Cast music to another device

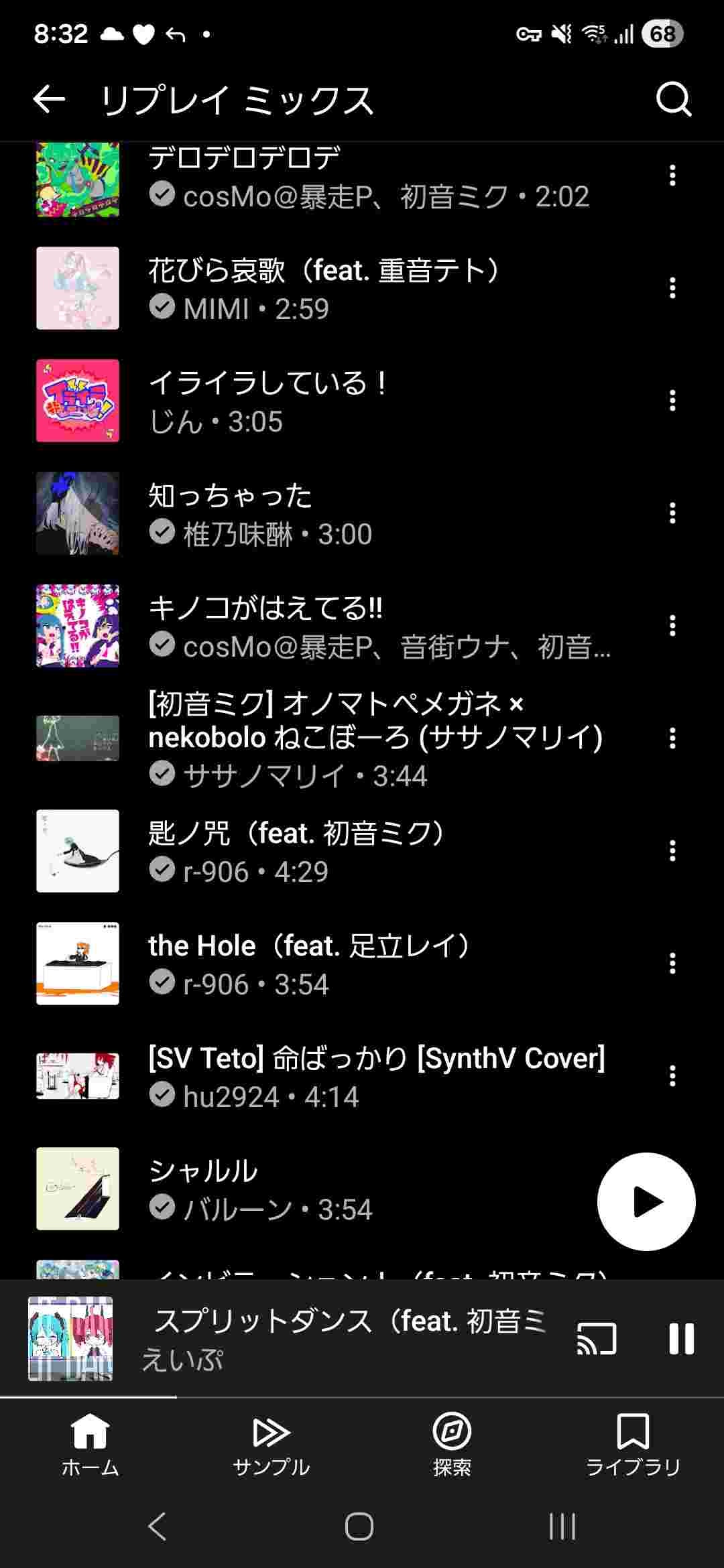click(597, 1339)
